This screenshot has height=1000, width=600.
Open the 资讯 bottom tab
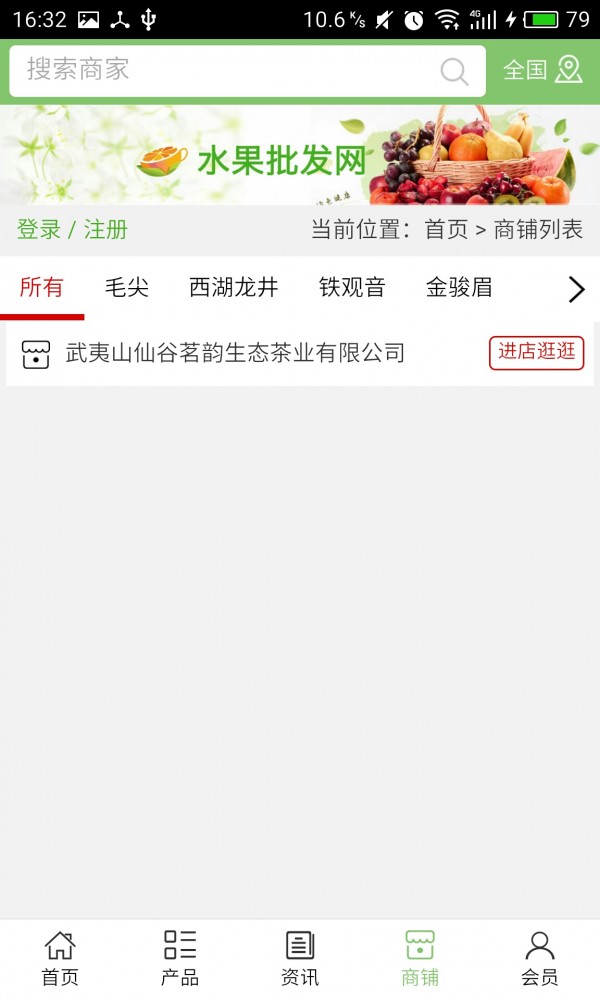tap(300, 958)
